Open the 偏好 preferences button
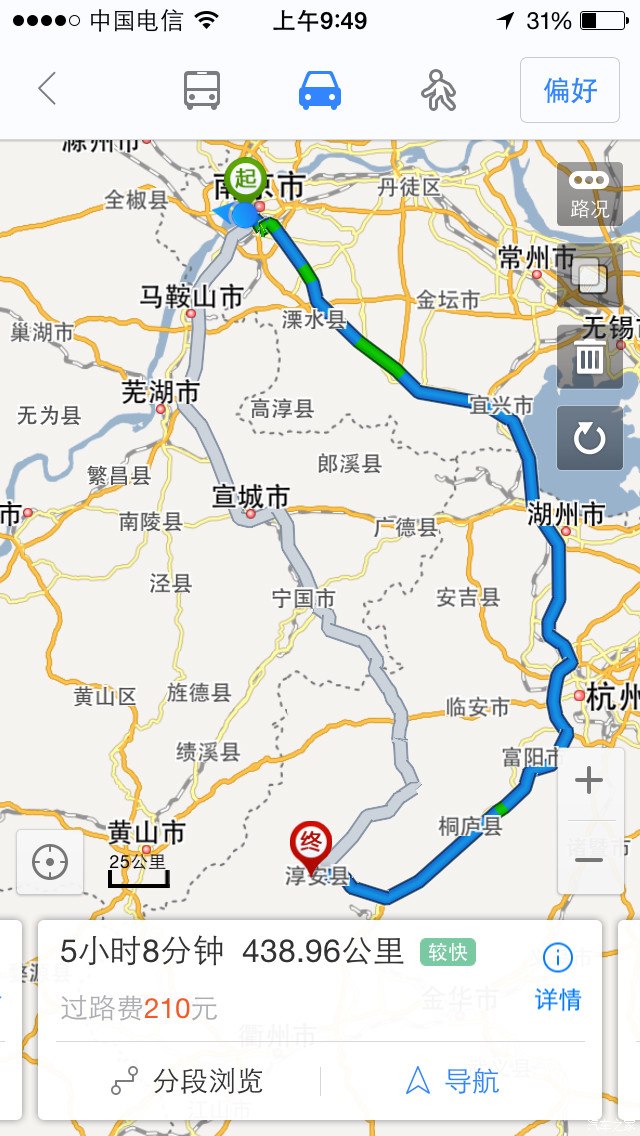The height and width of the screenshot is (1136, 640). click(570, 90)
